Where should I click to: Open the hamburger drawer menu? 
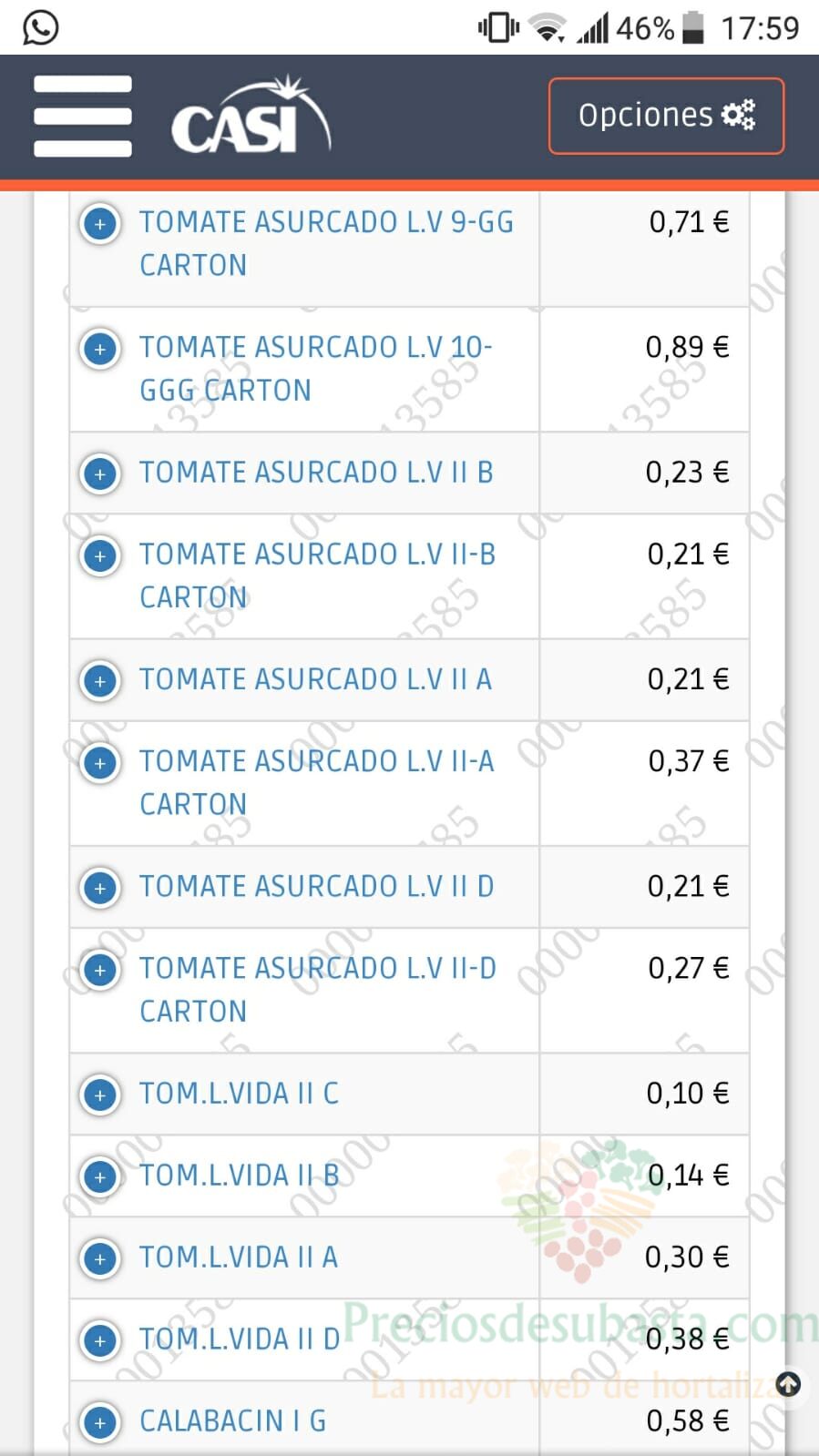tap(83, 117)
